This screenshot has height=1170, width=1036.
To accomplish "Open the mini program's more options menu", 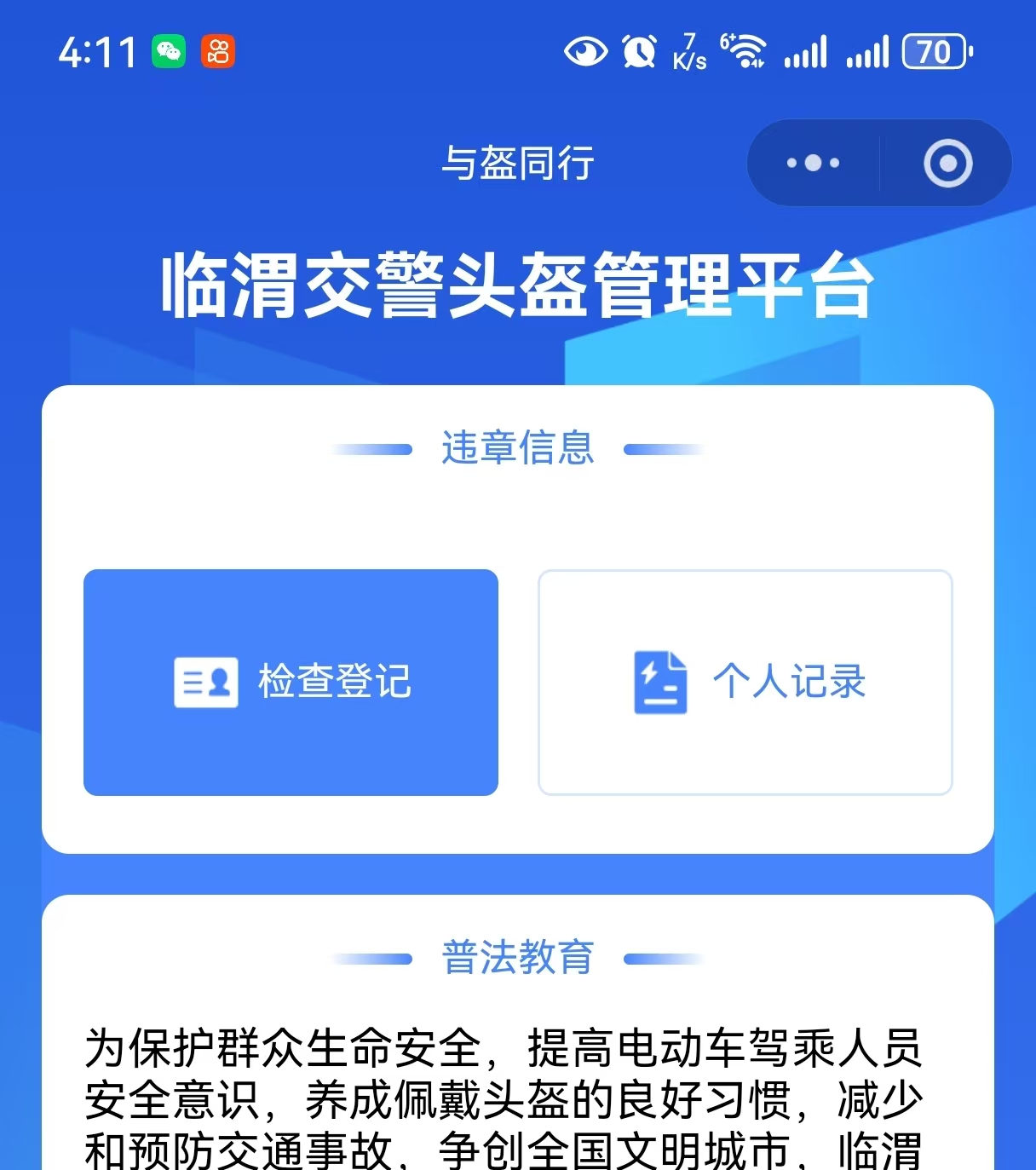I will point(813,163).
